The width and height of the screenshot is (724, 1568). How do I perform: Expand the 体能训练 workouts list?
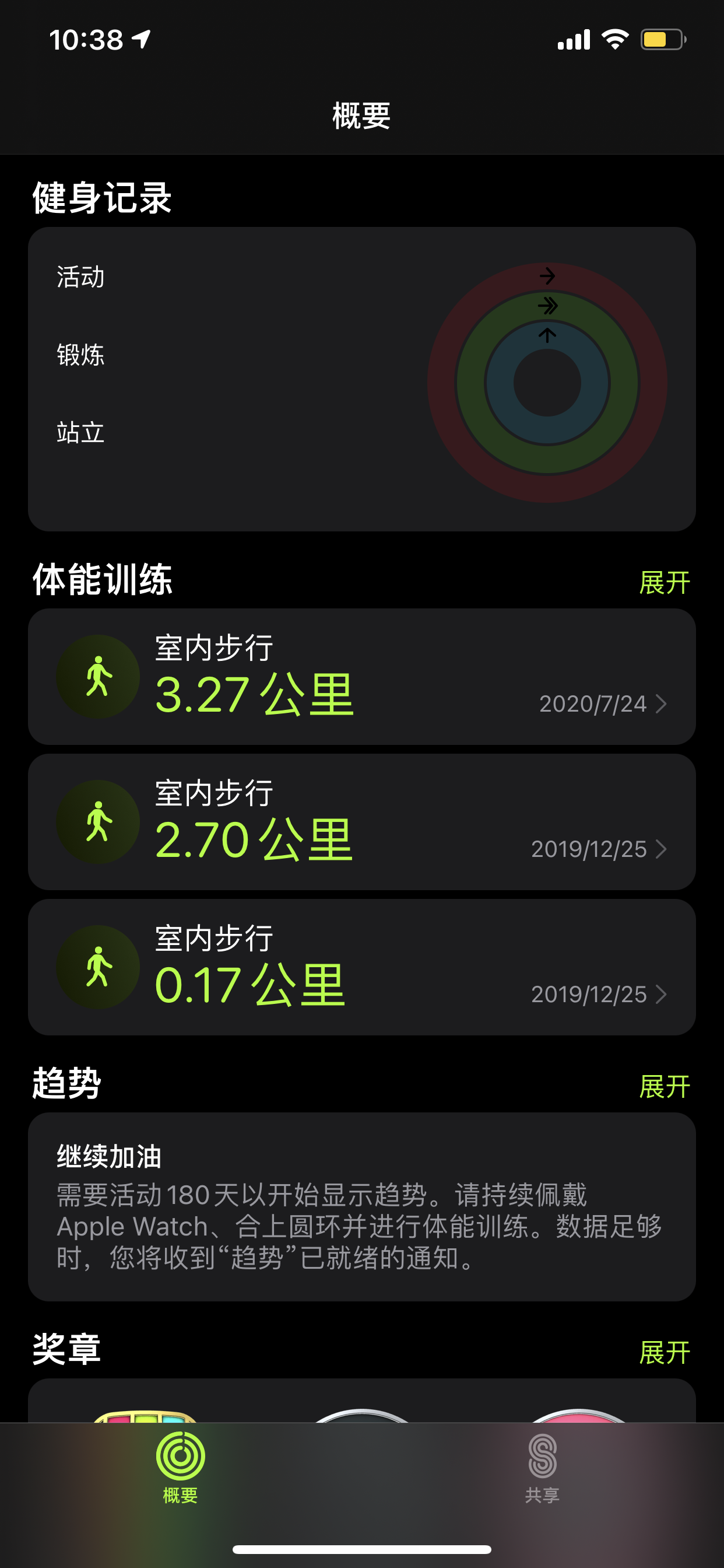tap(665, 583)
